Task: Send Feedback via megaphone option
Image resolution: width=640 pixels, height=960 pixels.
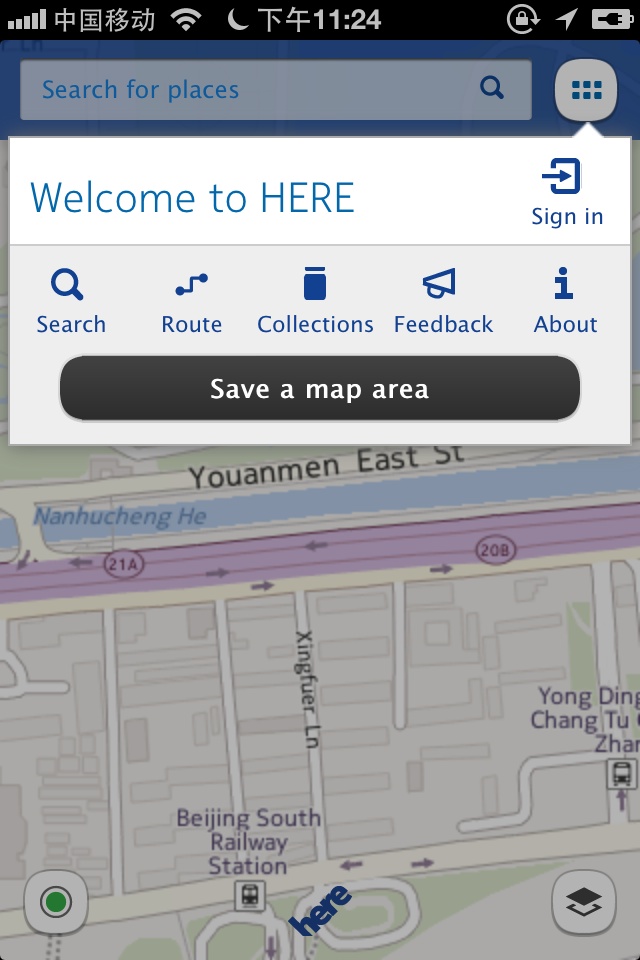Action: coord(442,302)
